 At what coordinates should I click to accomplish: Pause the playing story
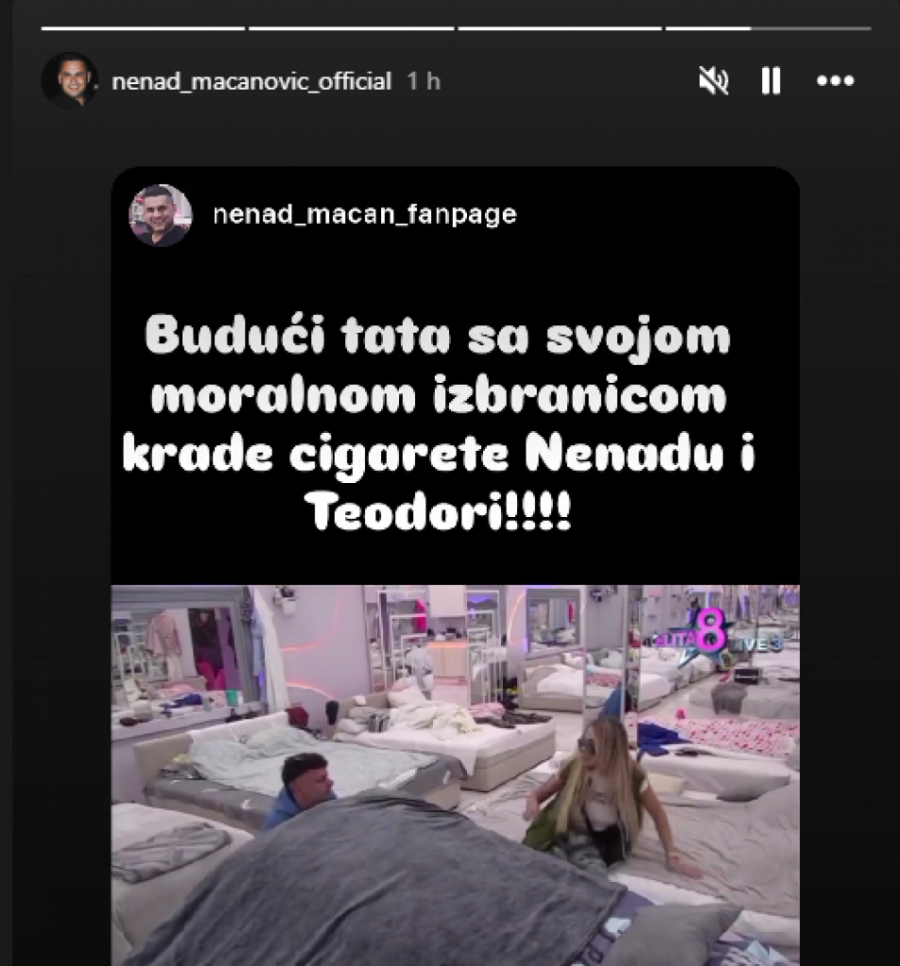click(x=770, y=81)
